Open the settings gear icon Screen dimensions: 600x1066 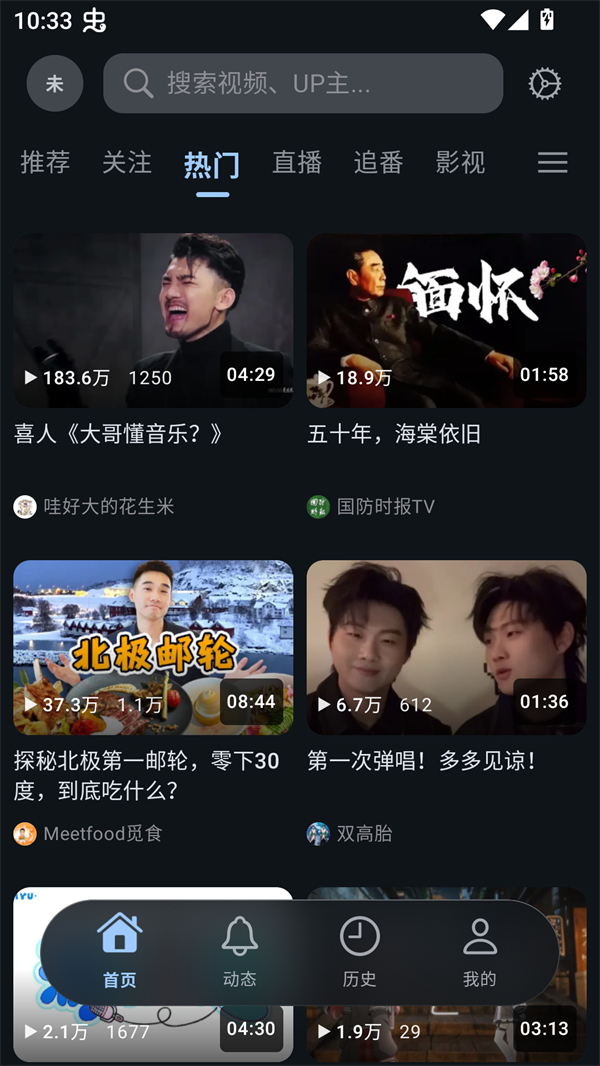click(544, 84)
